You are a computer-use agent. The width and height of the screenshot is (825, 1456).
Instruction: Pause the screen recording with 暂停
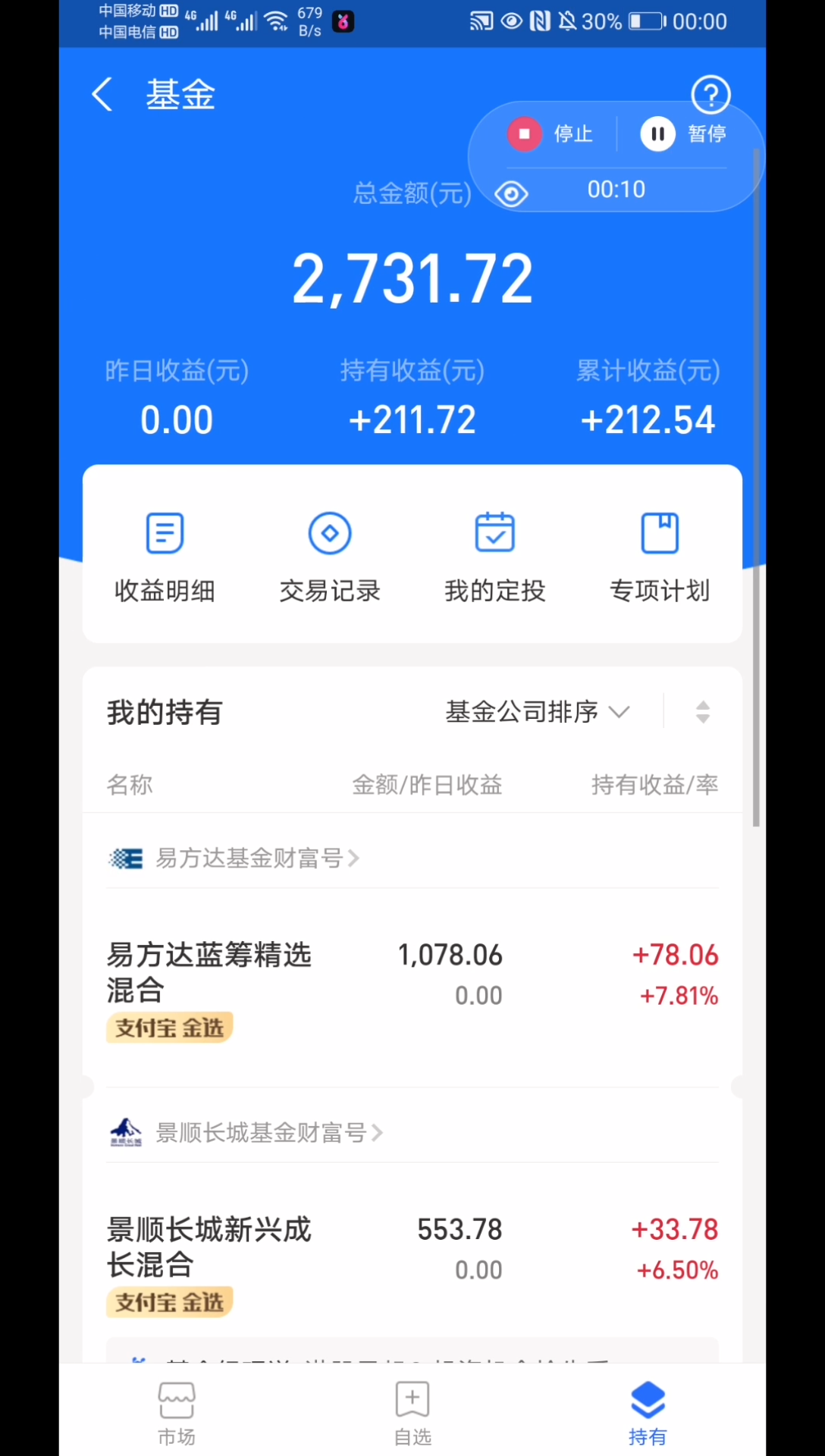point(684,134)
